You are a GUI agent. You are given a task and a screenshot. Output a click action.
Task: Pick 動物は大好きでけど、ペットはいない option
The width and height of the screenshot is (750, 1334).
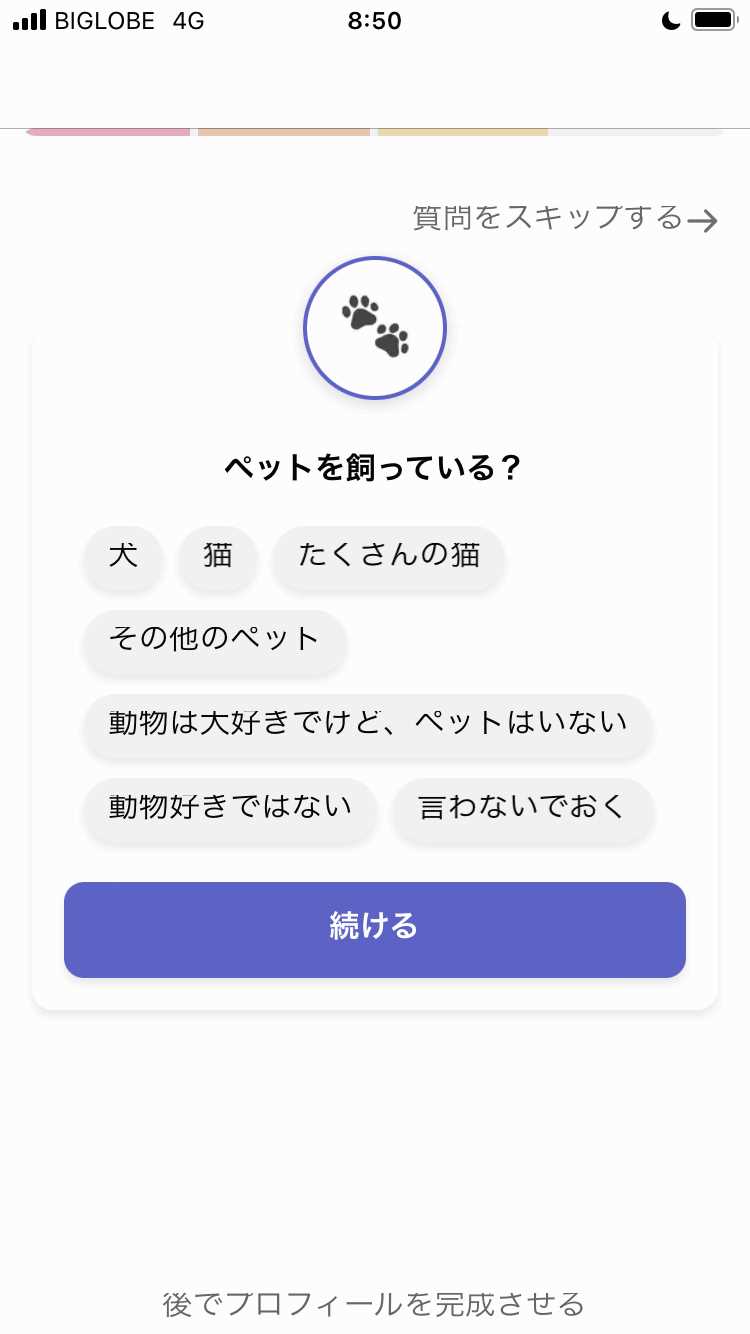tap(368, 727)
